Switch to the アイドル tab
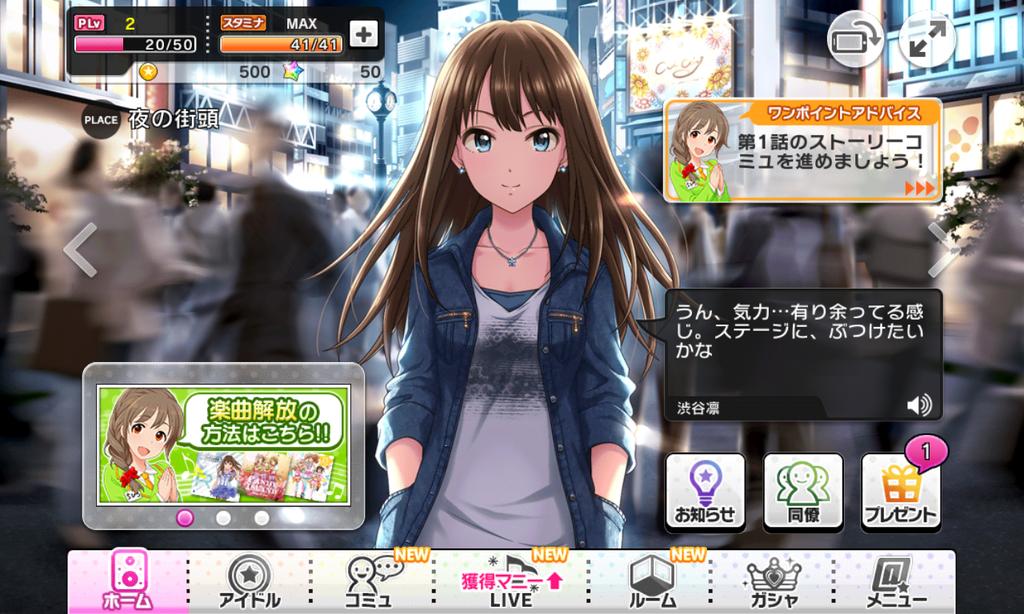 coord(249,581)
